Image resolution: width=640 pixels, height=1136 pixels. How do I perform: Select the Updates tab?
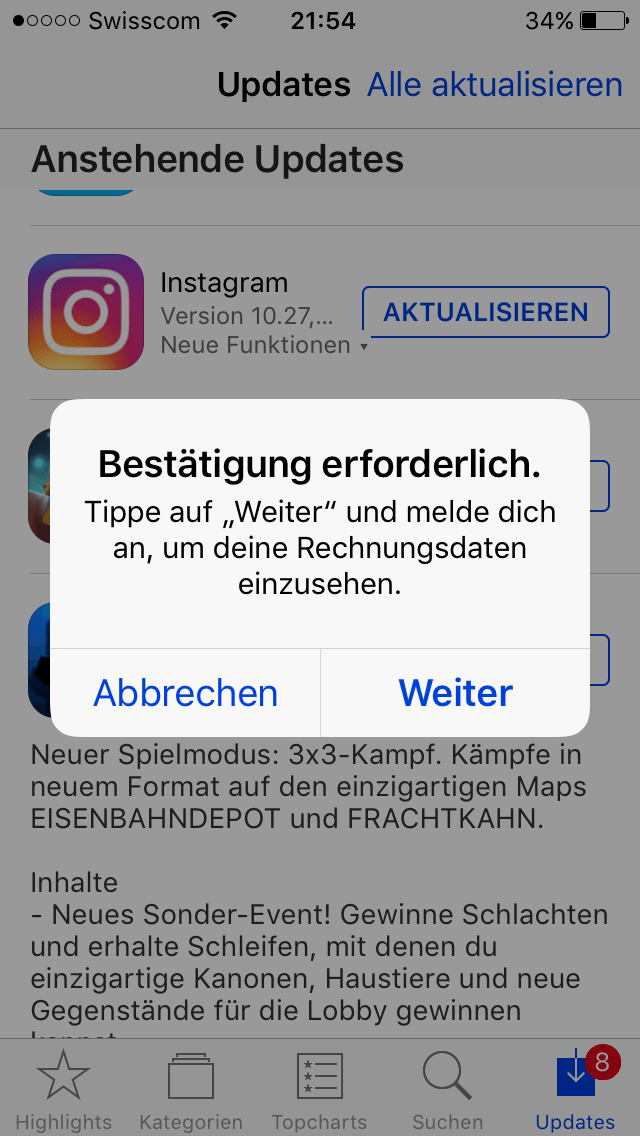coord(576,1091)
